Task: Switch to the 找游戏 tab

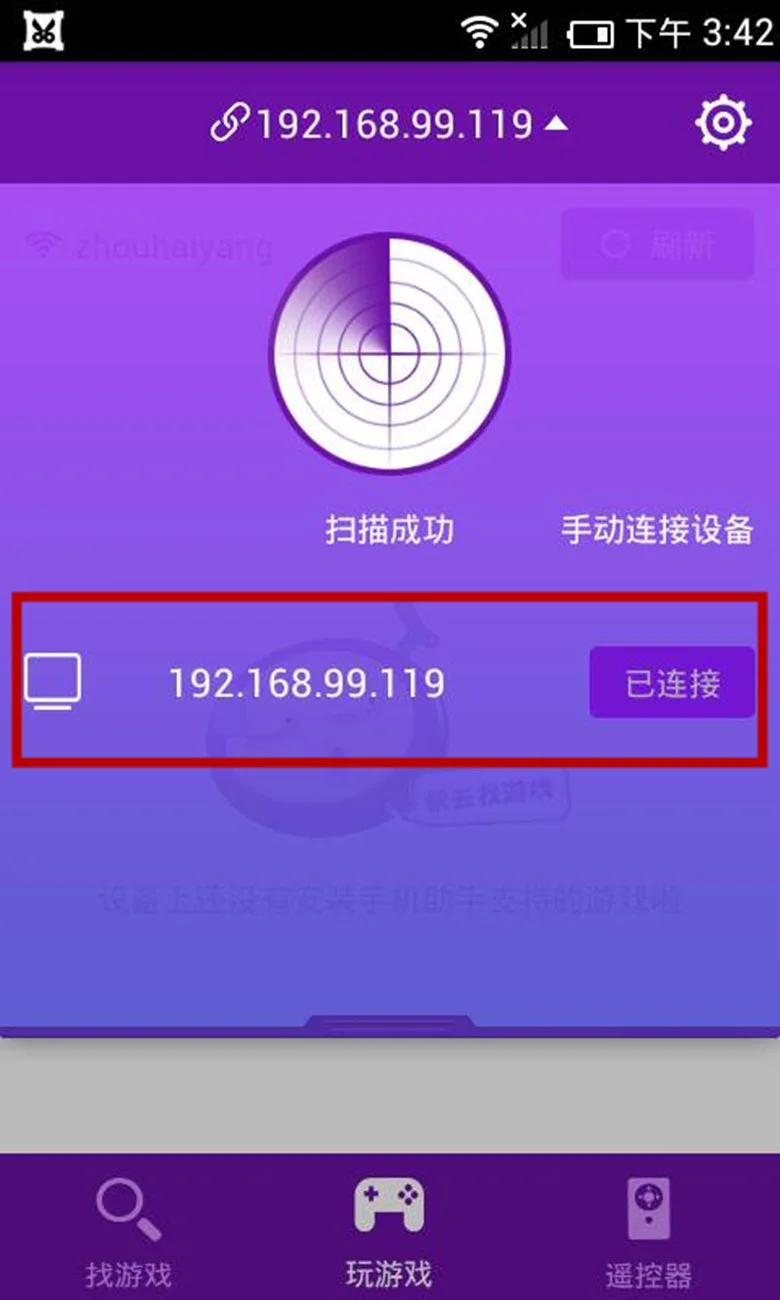Action: (x=129, y=1234)
